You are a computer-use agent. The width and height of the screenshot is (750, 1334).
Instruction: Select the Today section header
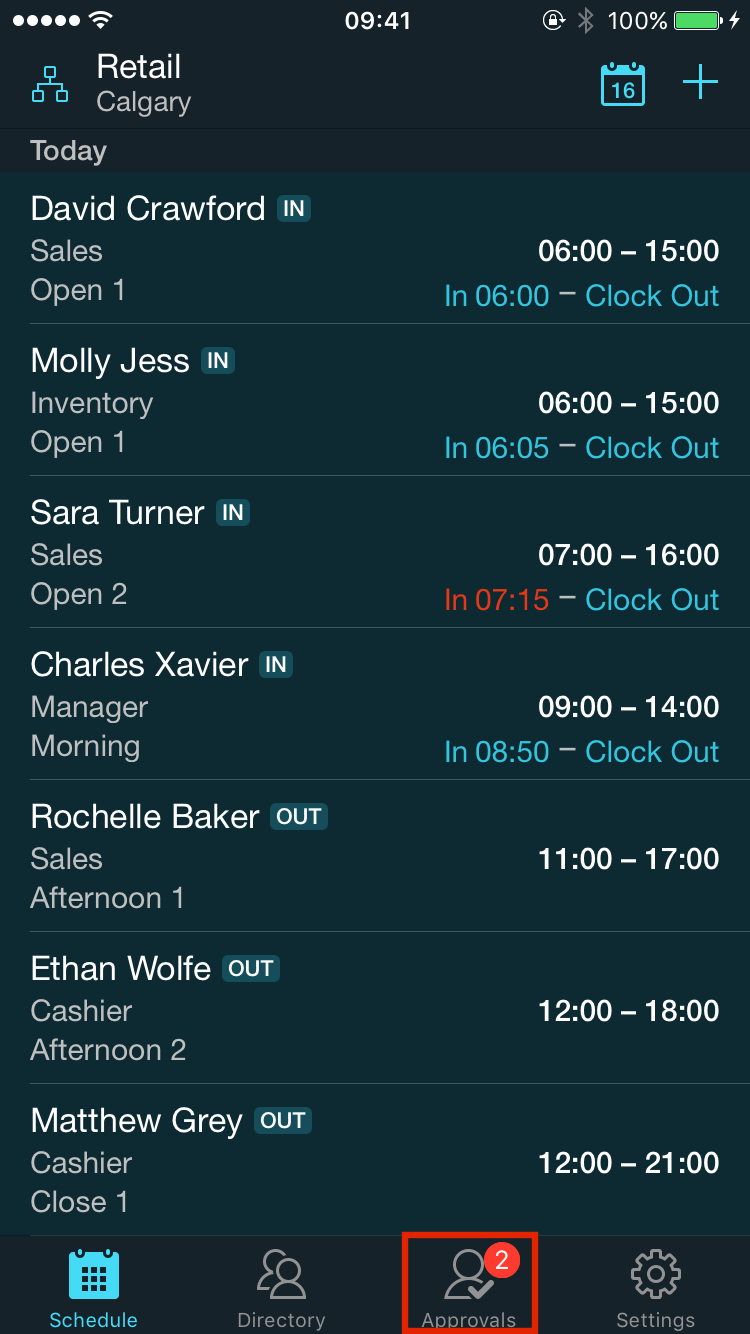pyautogui.click(x=68, y=151)
